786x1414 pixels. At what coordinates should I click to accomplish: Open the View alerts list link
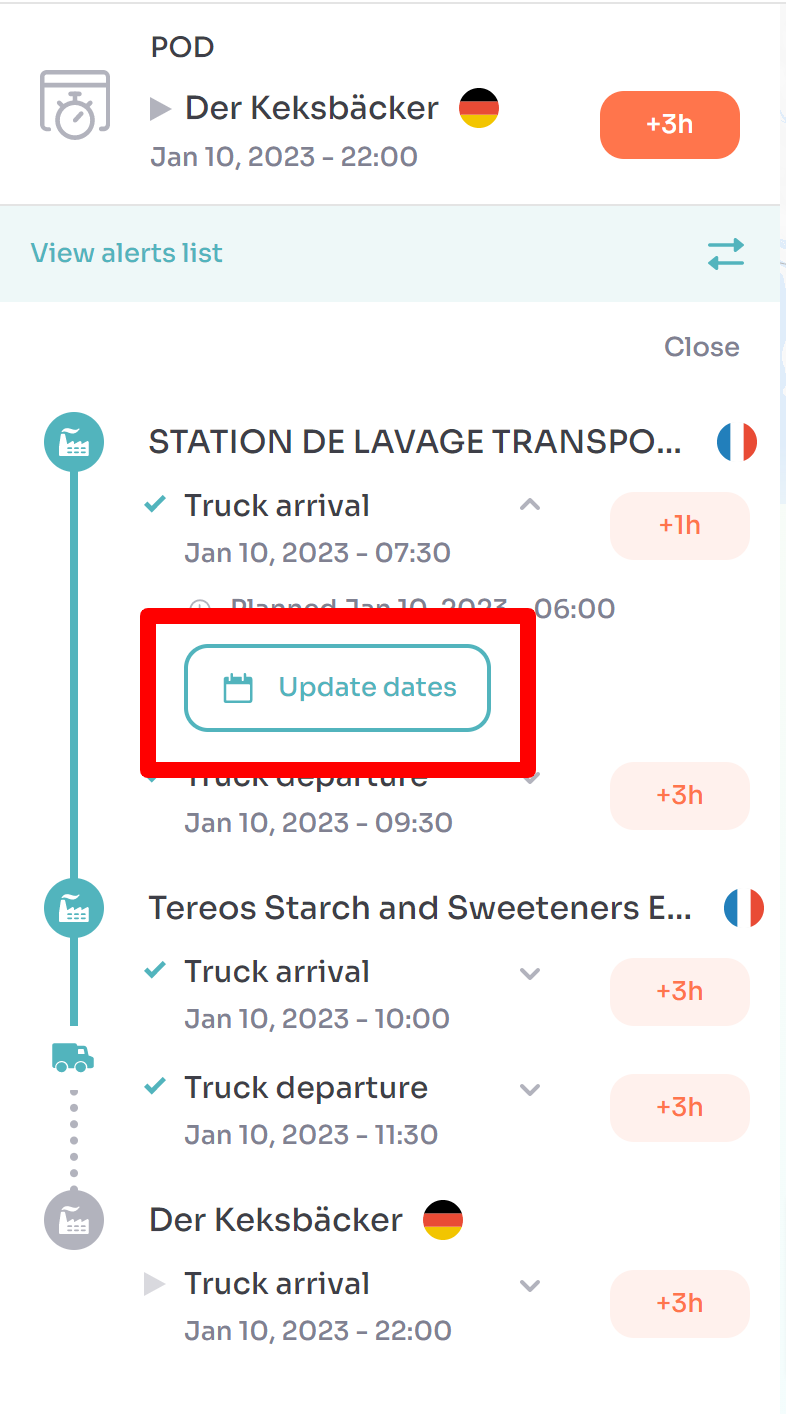pyautogui.click(x=127, y=253)
